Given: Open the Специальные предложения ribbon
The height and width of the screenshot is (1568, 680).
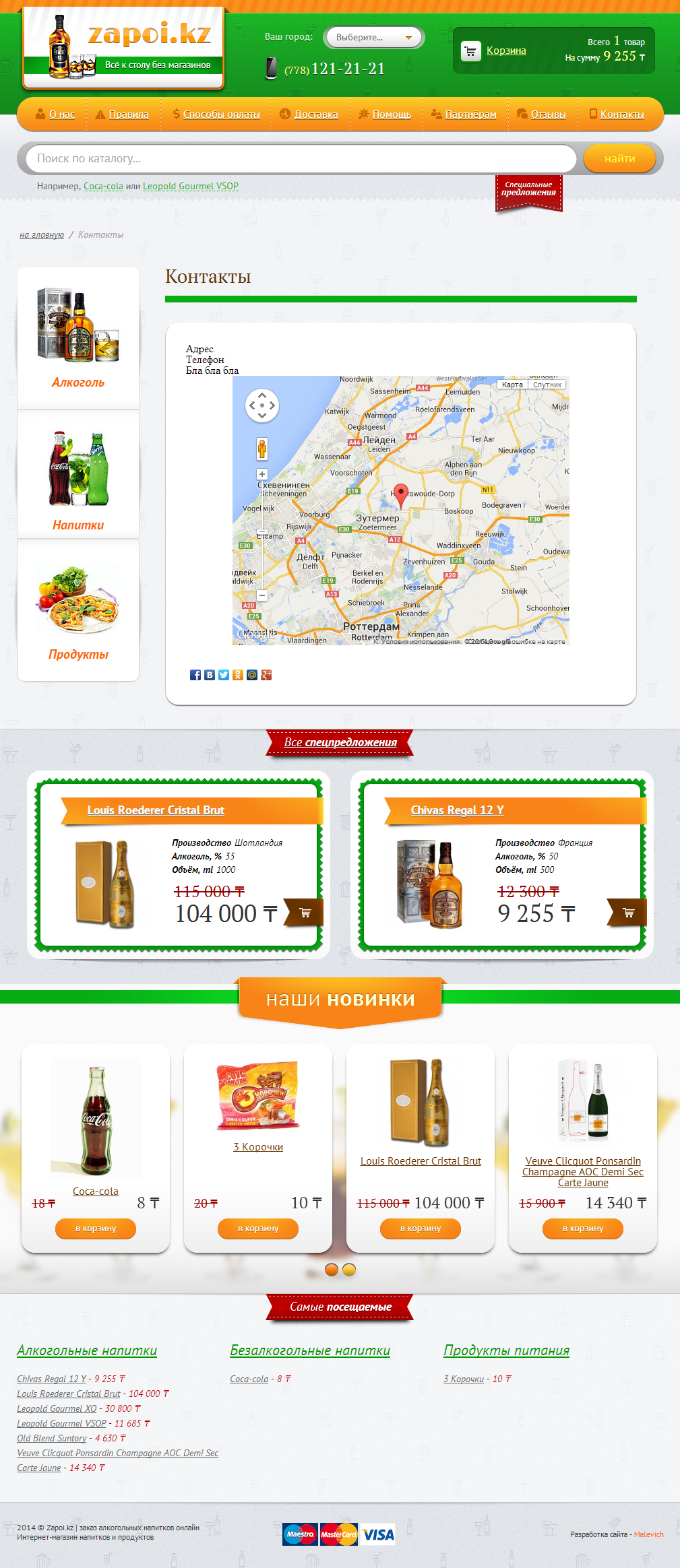Looking at the screenshot, I should coord(529,189).
